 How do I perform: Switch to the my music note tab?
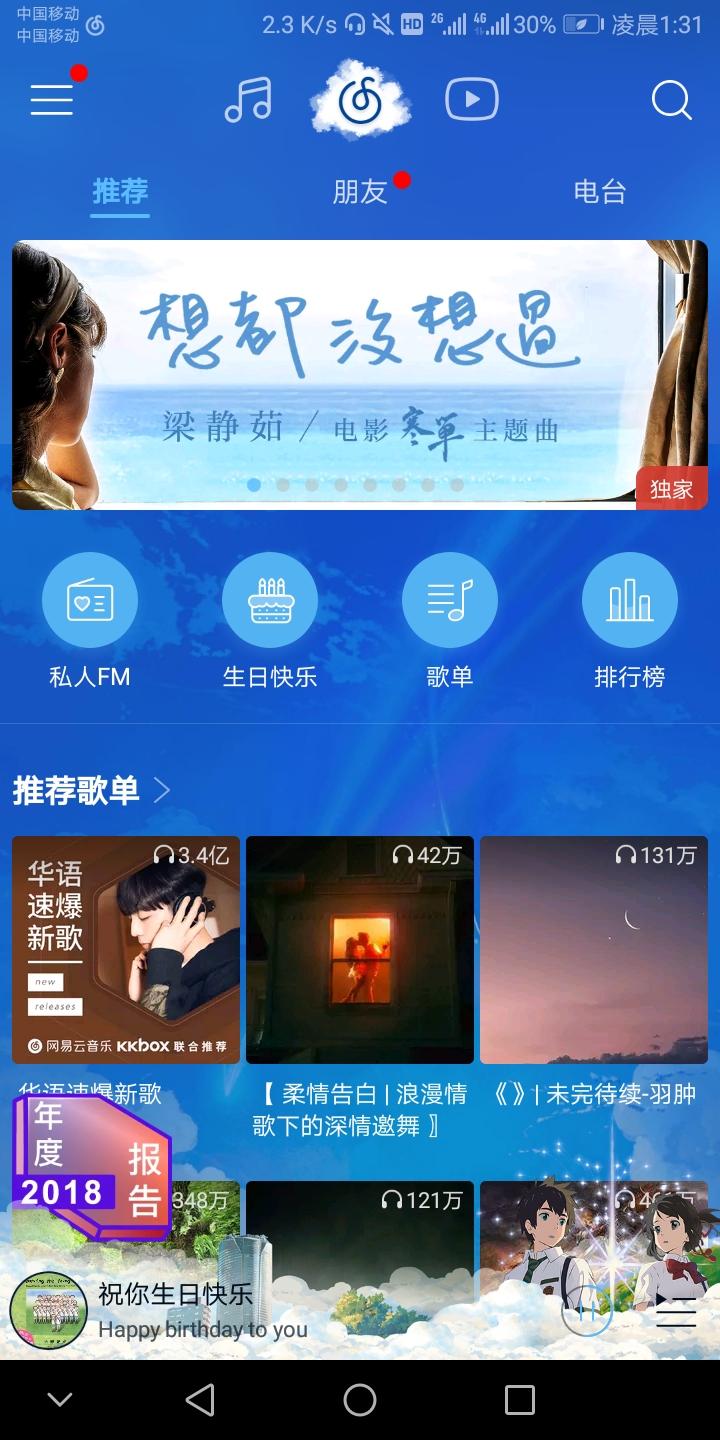click(248, 100)
